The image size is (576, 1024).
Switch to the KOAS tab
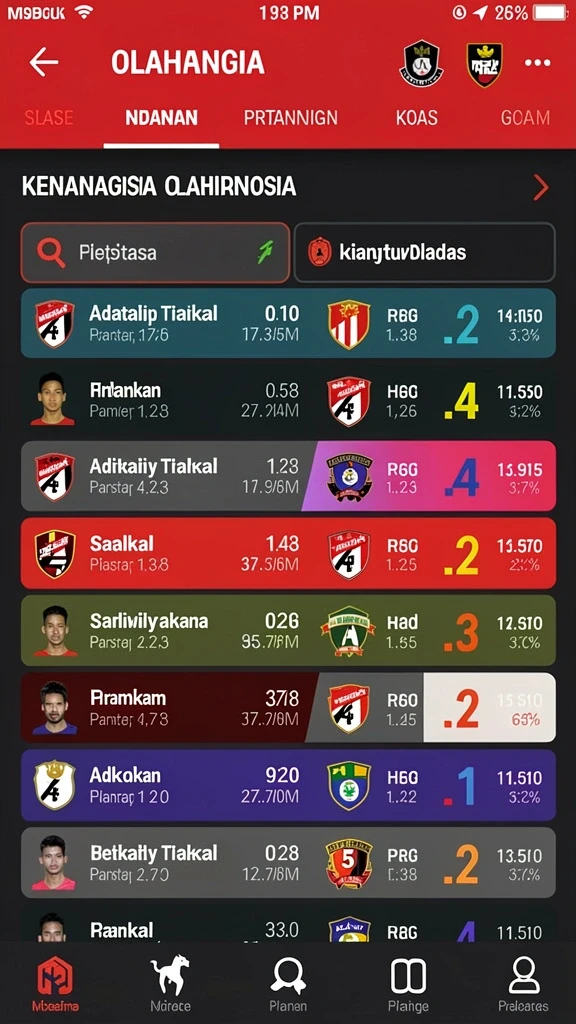click(417, 118)
